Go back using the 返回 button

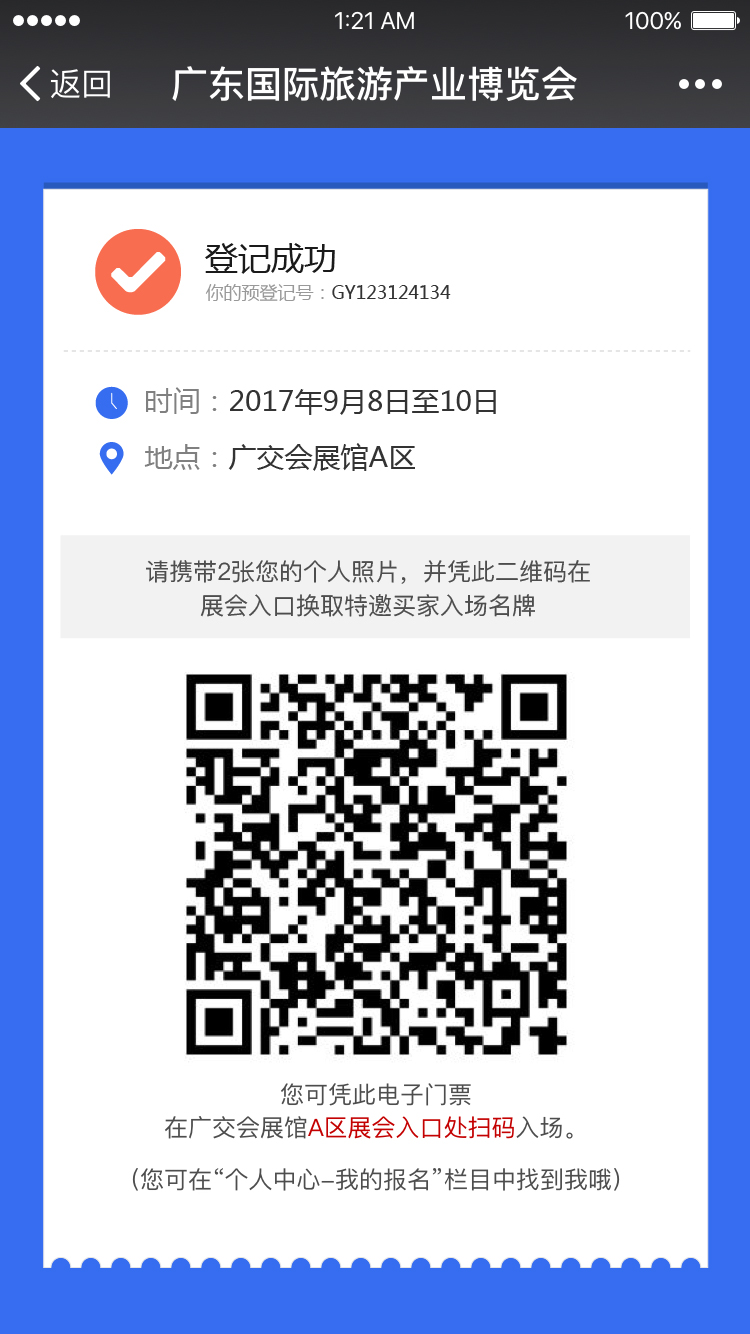pyautogui.click(x=66, y=84)
